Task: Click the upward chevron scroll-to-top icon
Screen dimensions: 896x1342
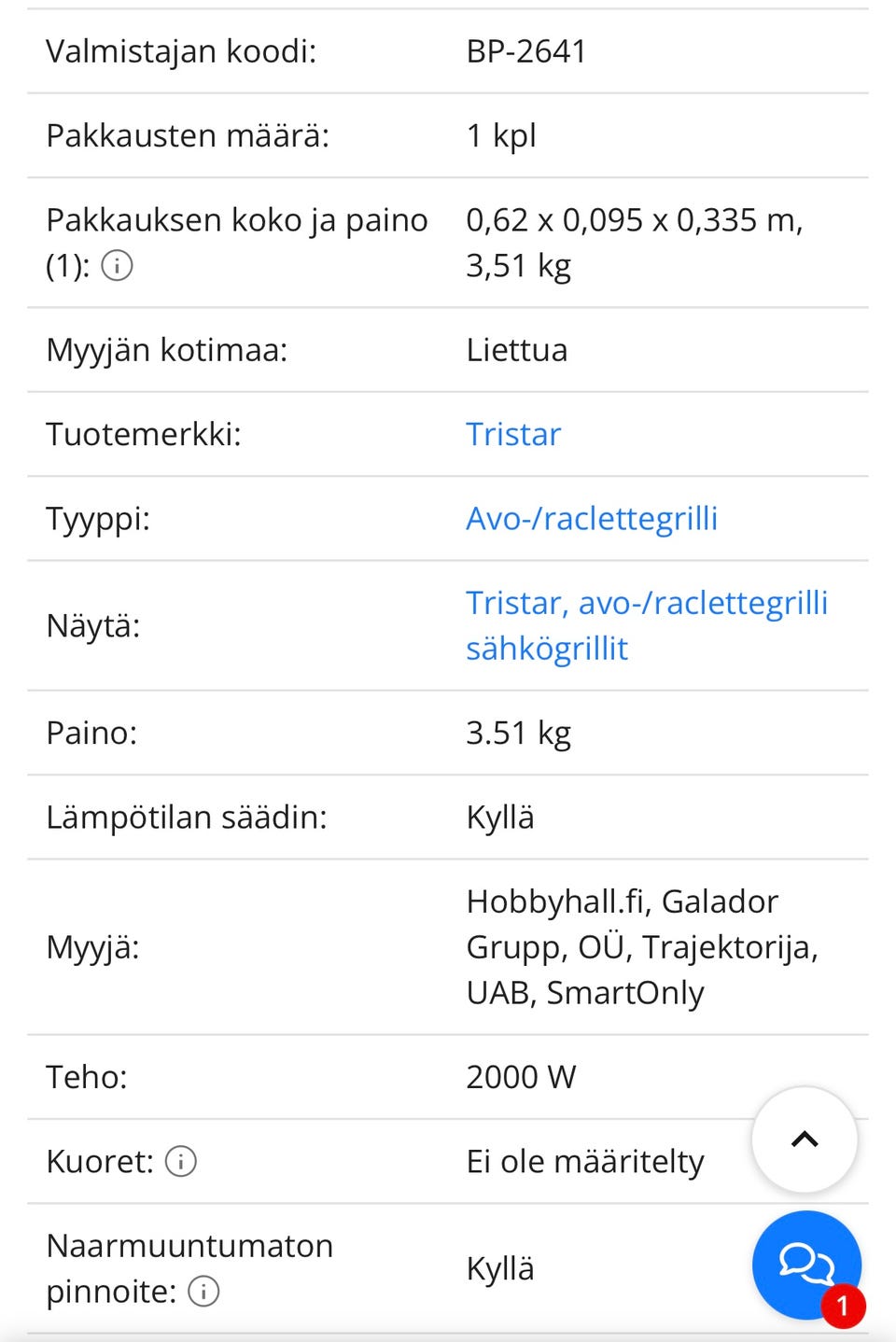Action: tap(805, 1140)
